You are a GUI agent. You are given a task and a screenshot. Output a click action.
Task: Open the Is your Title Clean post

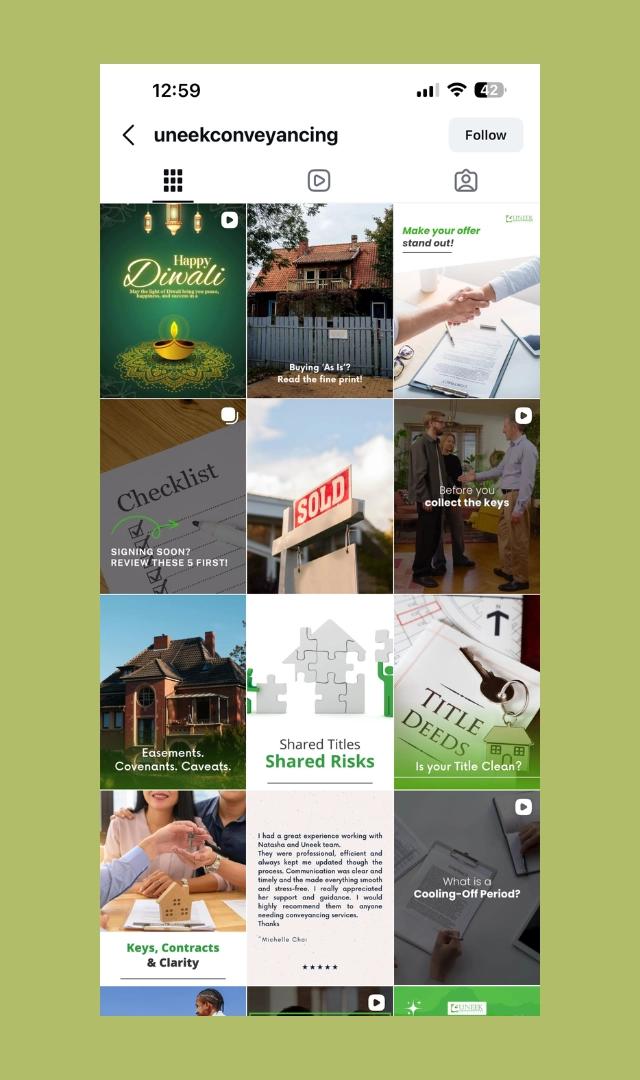[x=466, y=692]
